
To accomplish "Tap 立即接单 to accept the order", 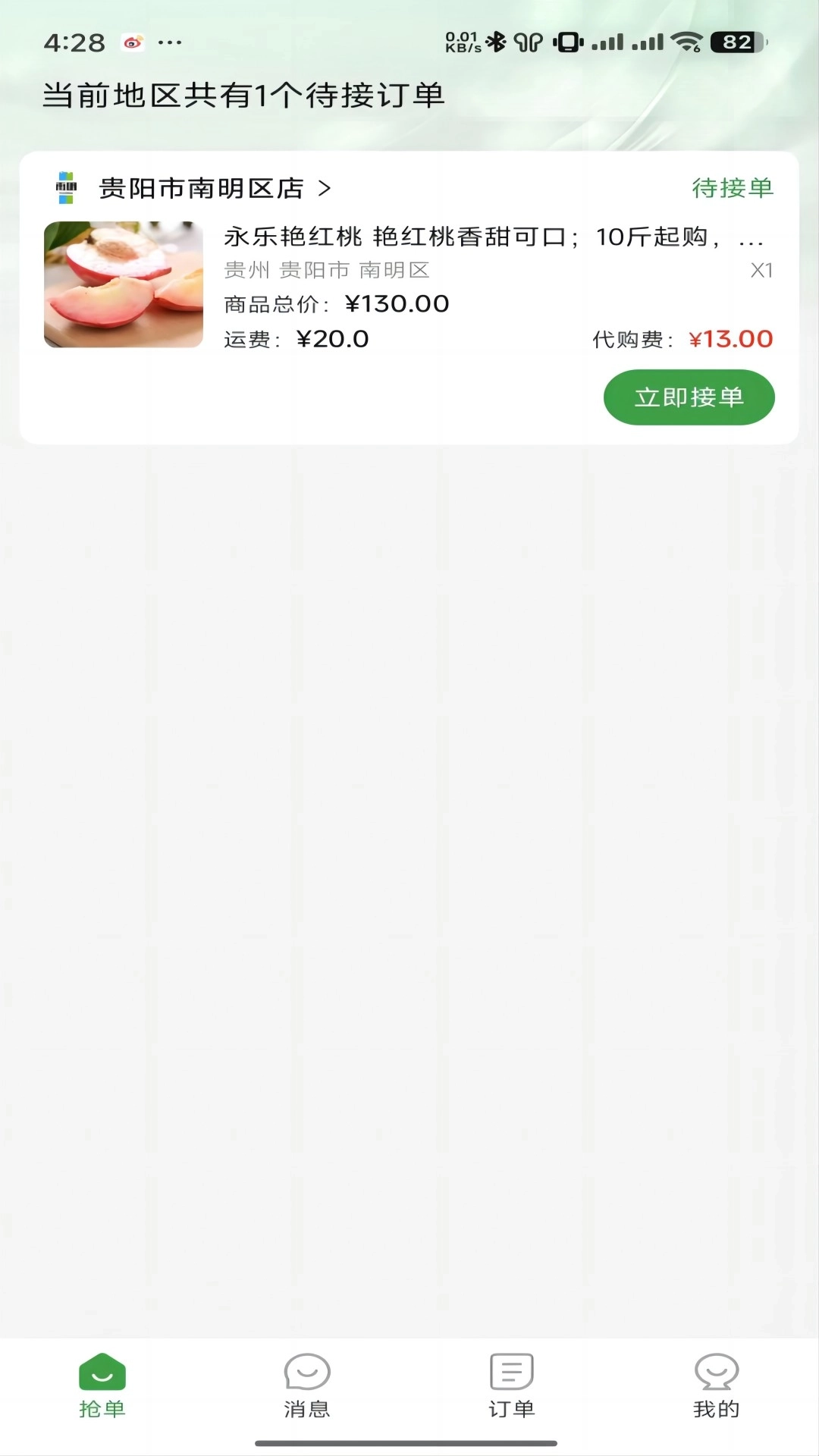I will coord(689,397).
